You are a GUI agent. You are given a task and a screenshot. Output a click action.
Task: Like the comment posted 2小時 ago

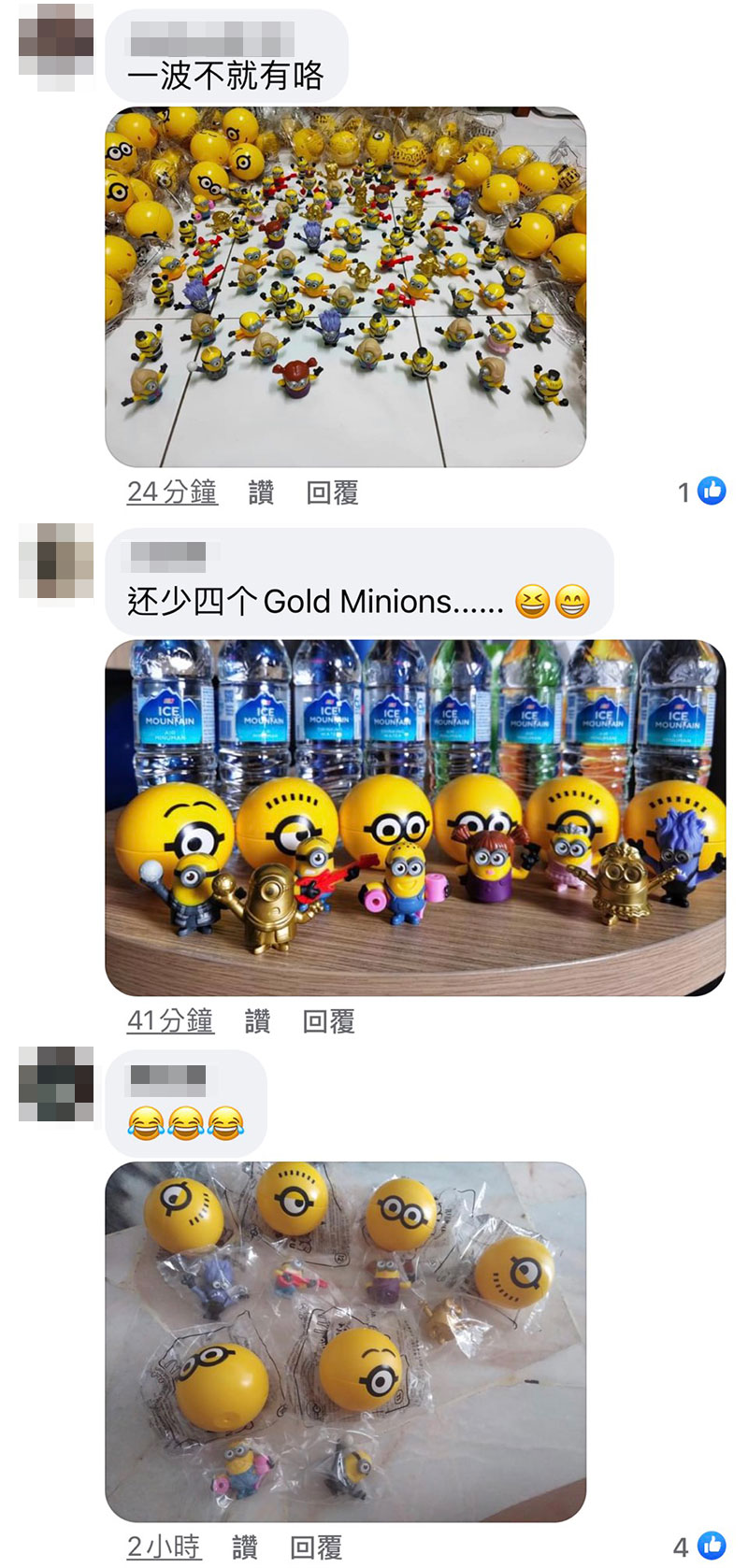click(x=245, y=1547)
